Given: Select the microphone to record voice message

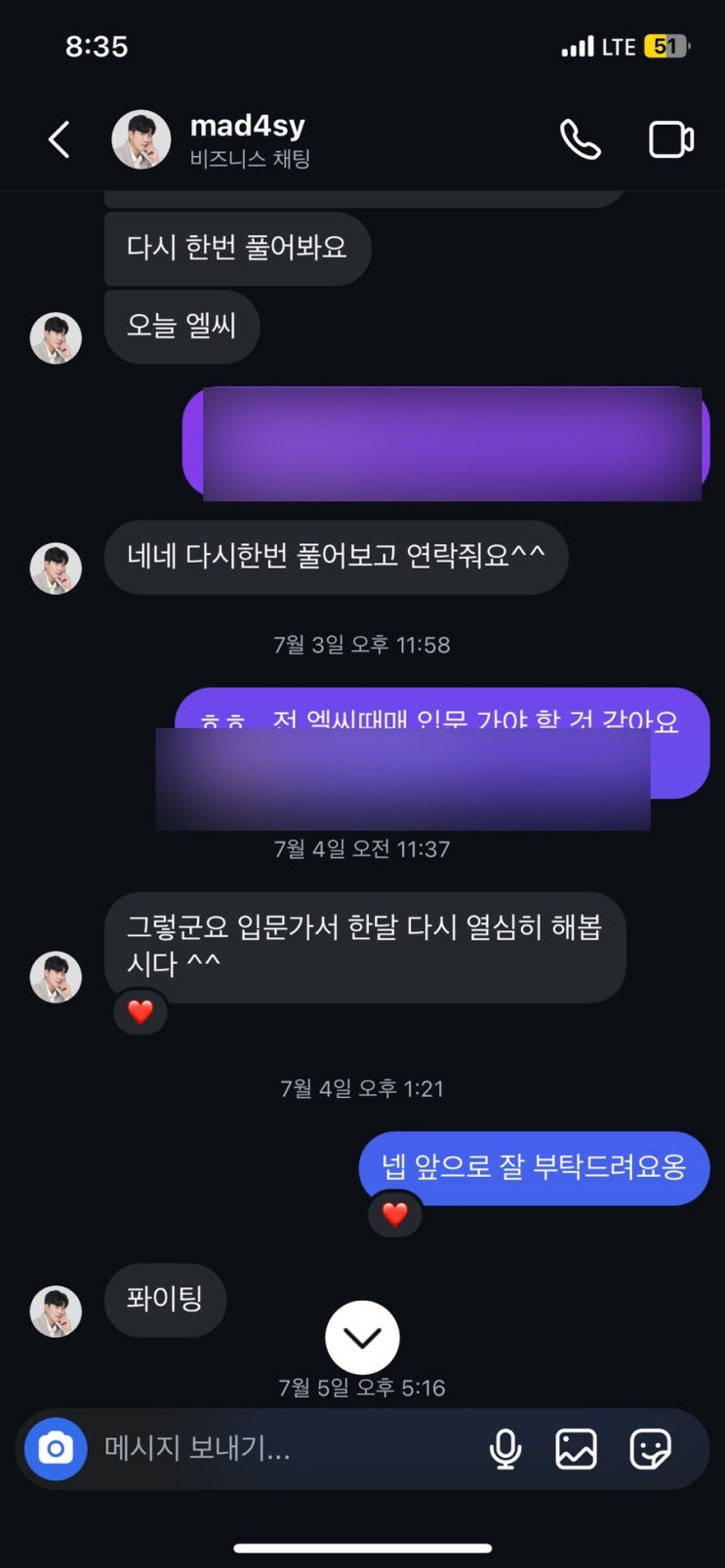Looking at the screenshot, I should 504,1448.
